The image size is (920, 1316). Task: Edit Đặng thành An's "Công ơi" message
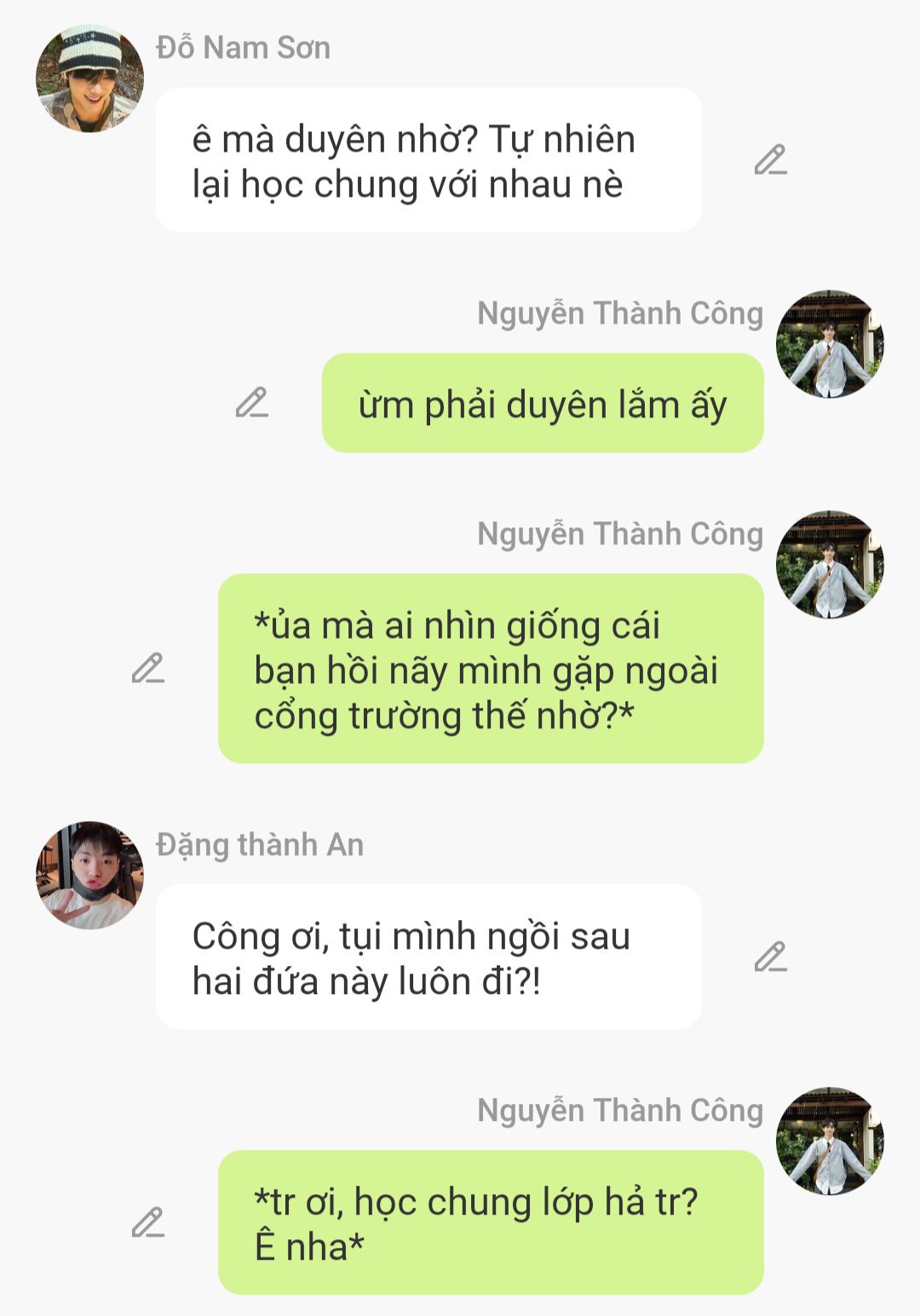[x=770, y=957]
